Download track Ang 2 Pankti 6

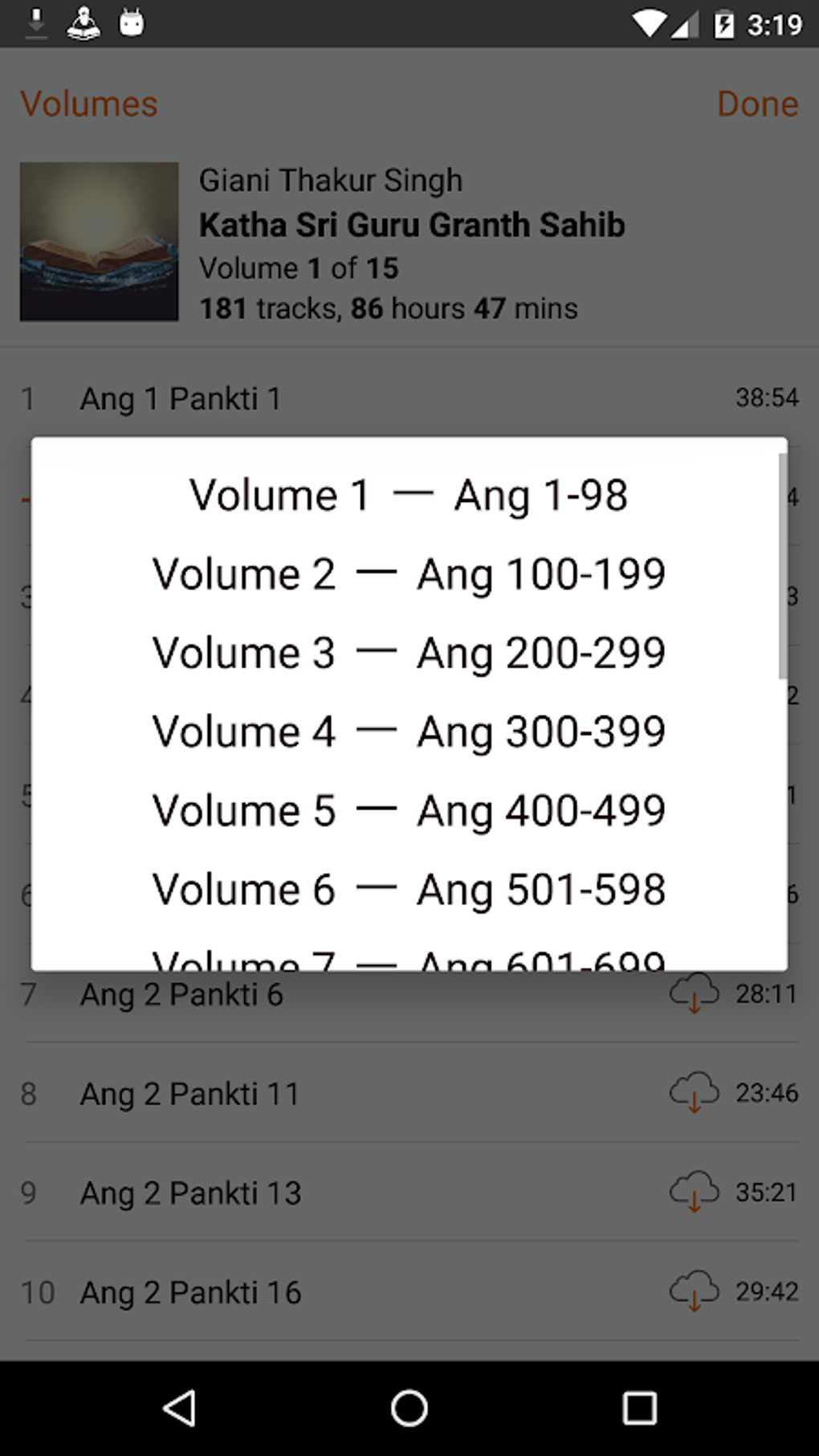pyautogui.click(x=695, y=993)
